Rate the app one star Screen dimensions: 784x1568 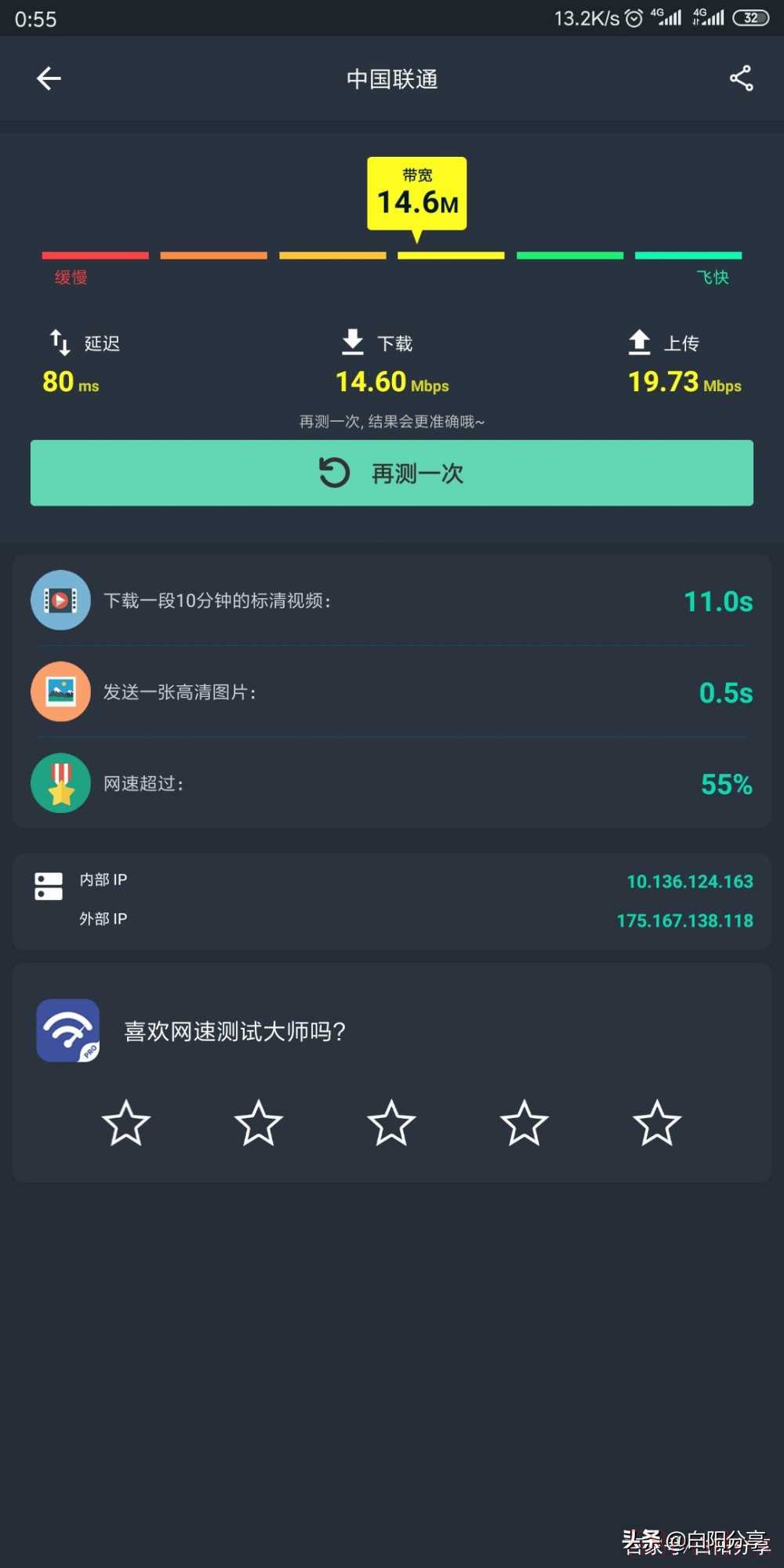(x=126, y=1123)
